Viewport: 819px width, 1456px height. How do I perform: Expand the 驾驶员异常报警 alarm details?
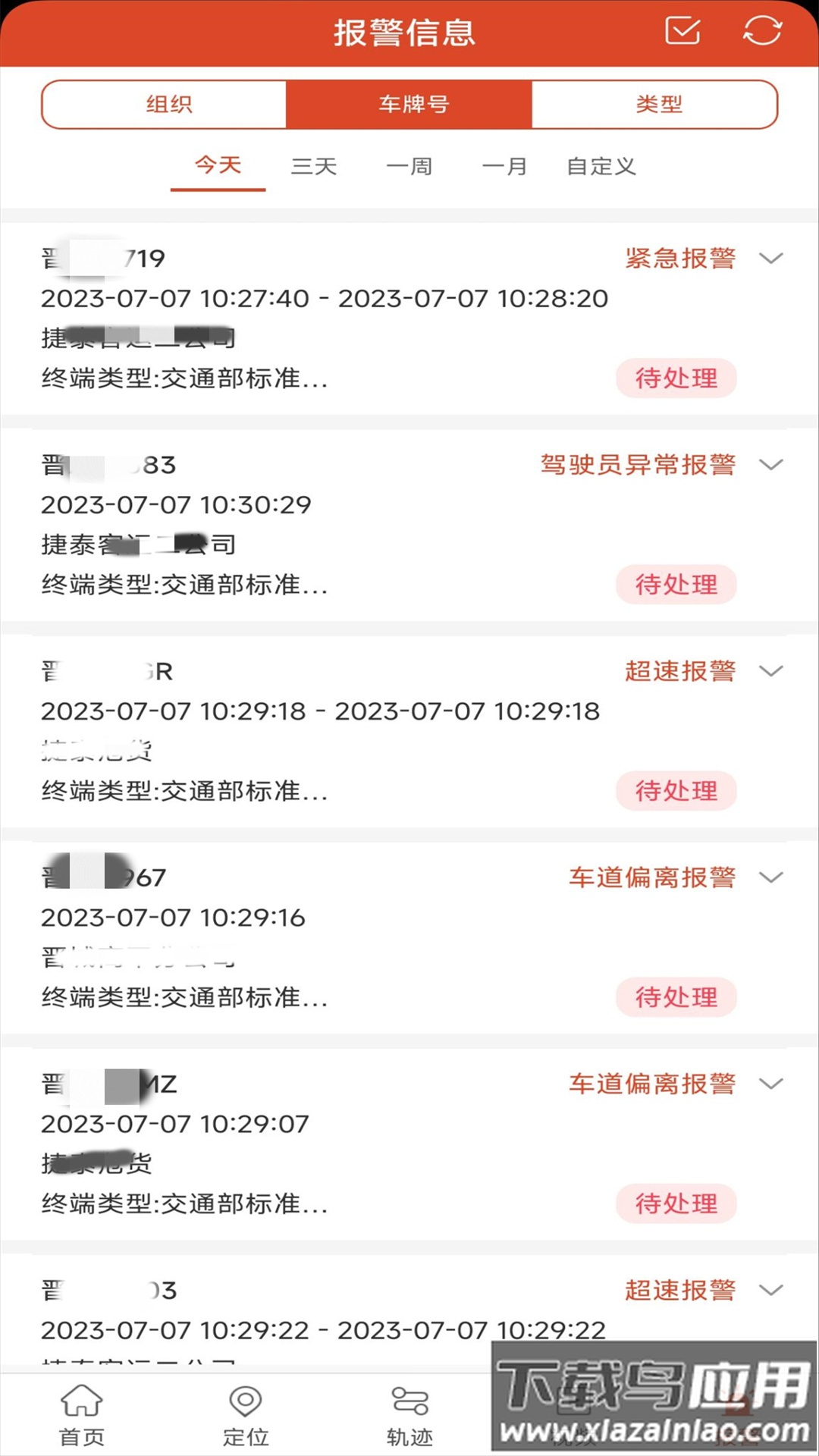(x=772, y=466)
